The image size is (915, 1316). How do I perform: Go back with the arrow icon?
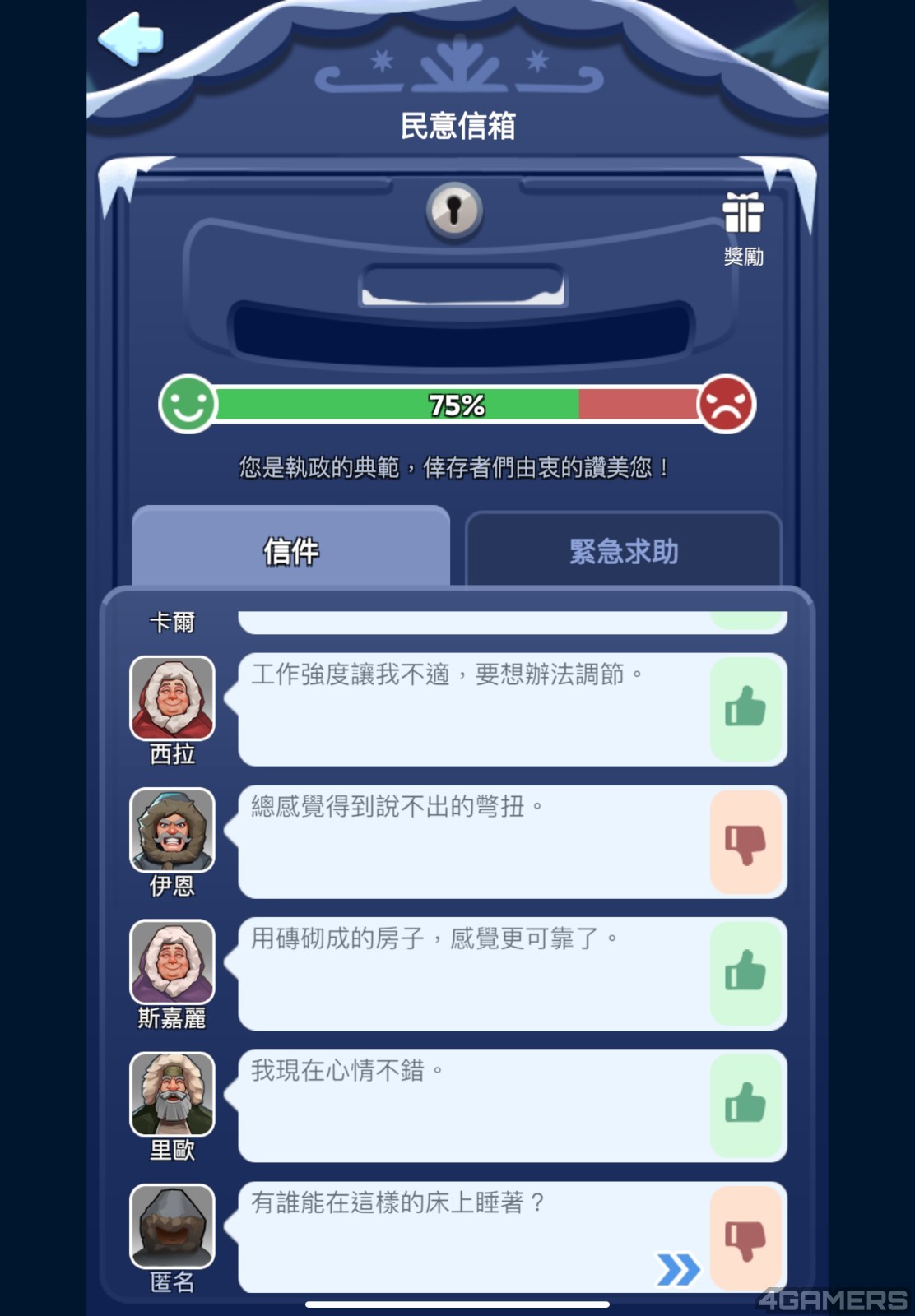130,39
